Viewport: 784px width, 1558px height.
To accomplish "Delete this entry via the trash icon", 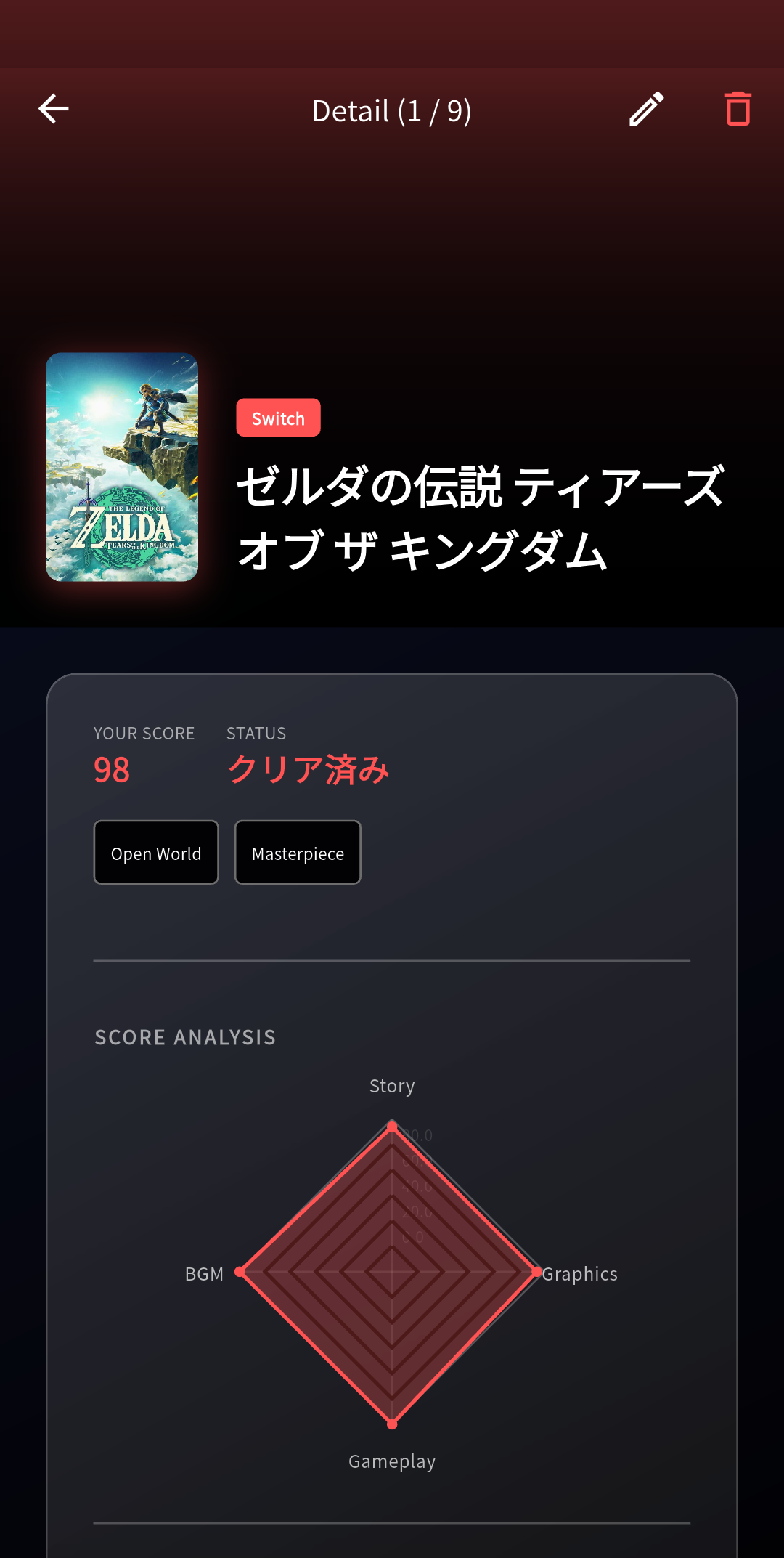I will [738, 110].
